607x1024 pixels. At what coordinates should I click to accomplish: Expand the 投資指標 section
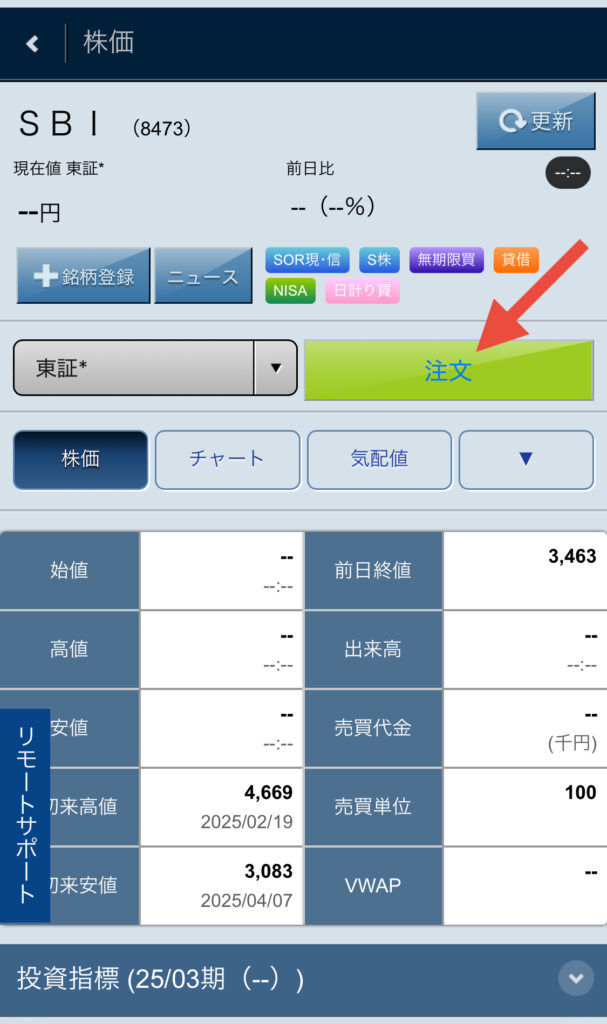pyautogui.click(x=303, y=979)
